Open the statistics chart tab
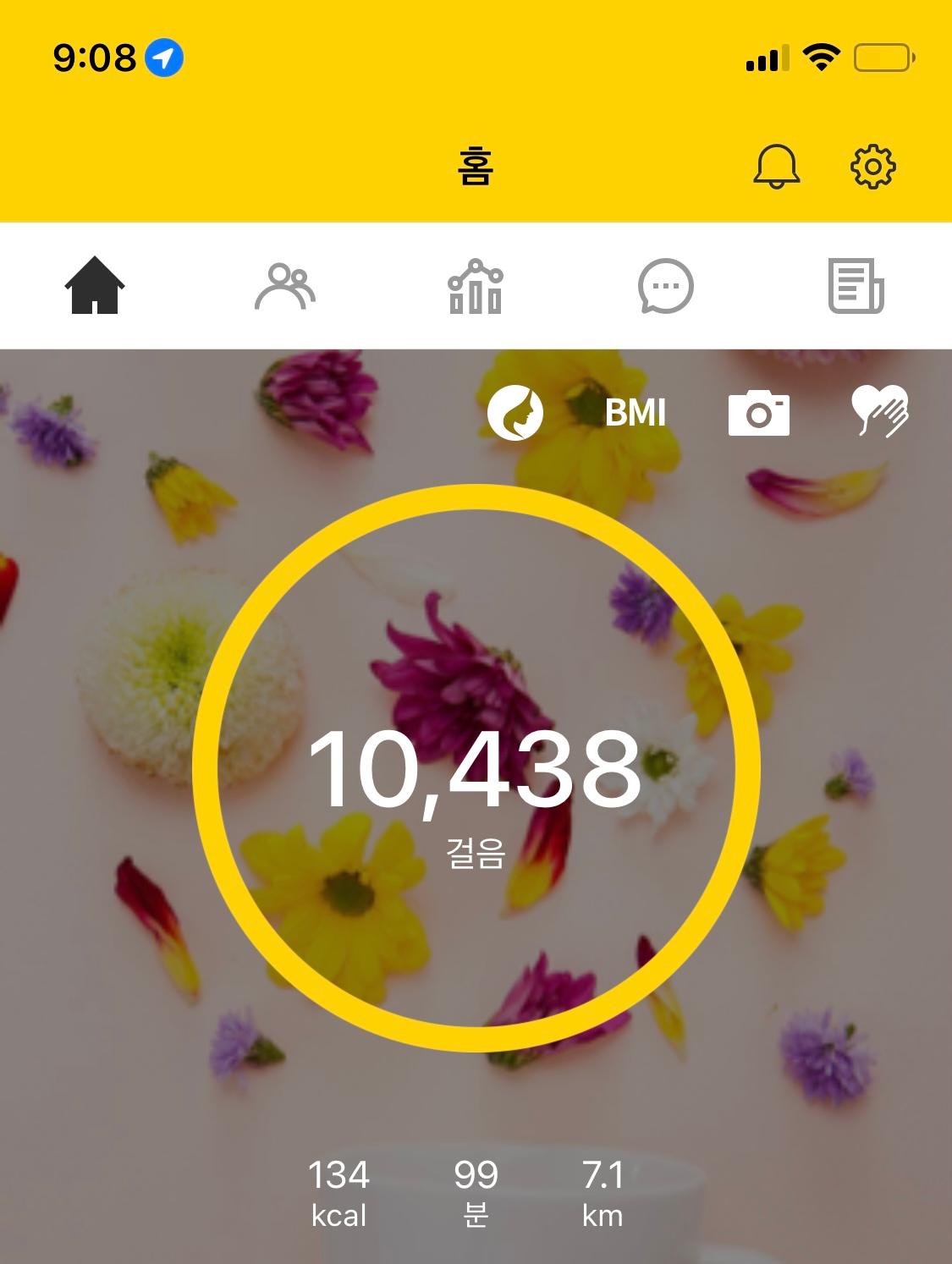The image size is (952, 1264). [x=475, y=286]
